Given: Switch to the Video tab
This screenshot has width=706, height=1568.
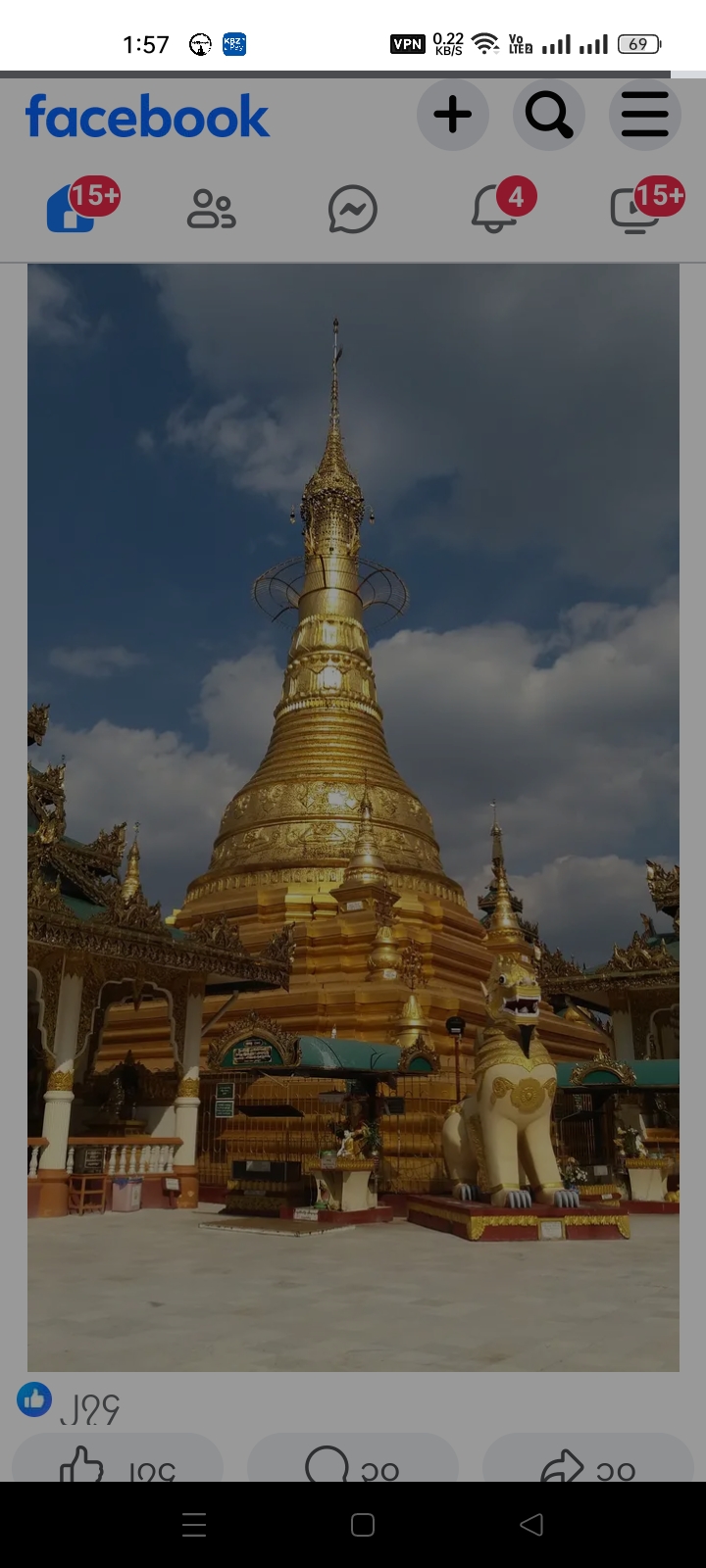Looking at the screenshot, I should coord(634,209).
